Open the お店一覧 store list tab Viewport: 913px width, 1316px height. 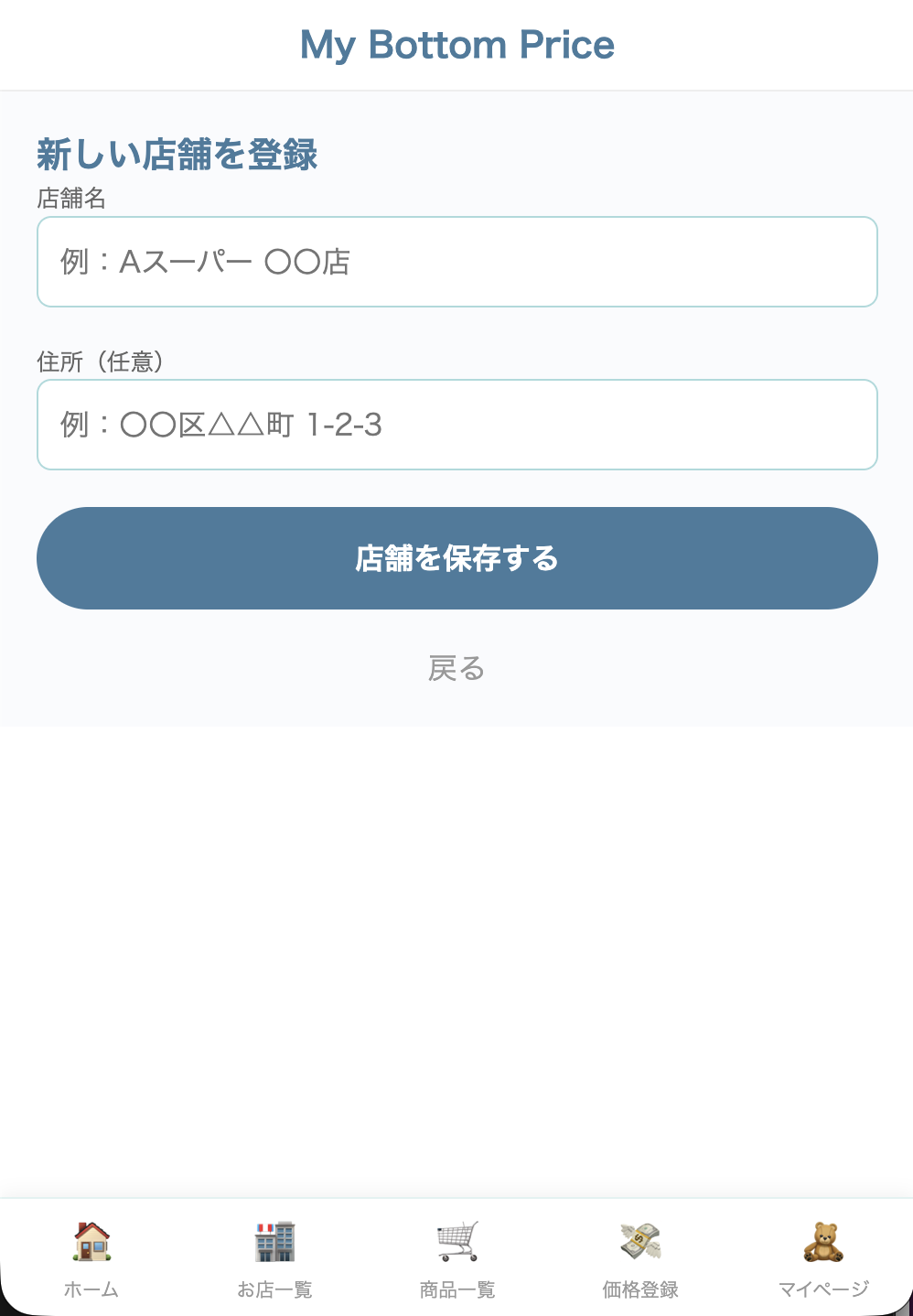point(274,1258)
